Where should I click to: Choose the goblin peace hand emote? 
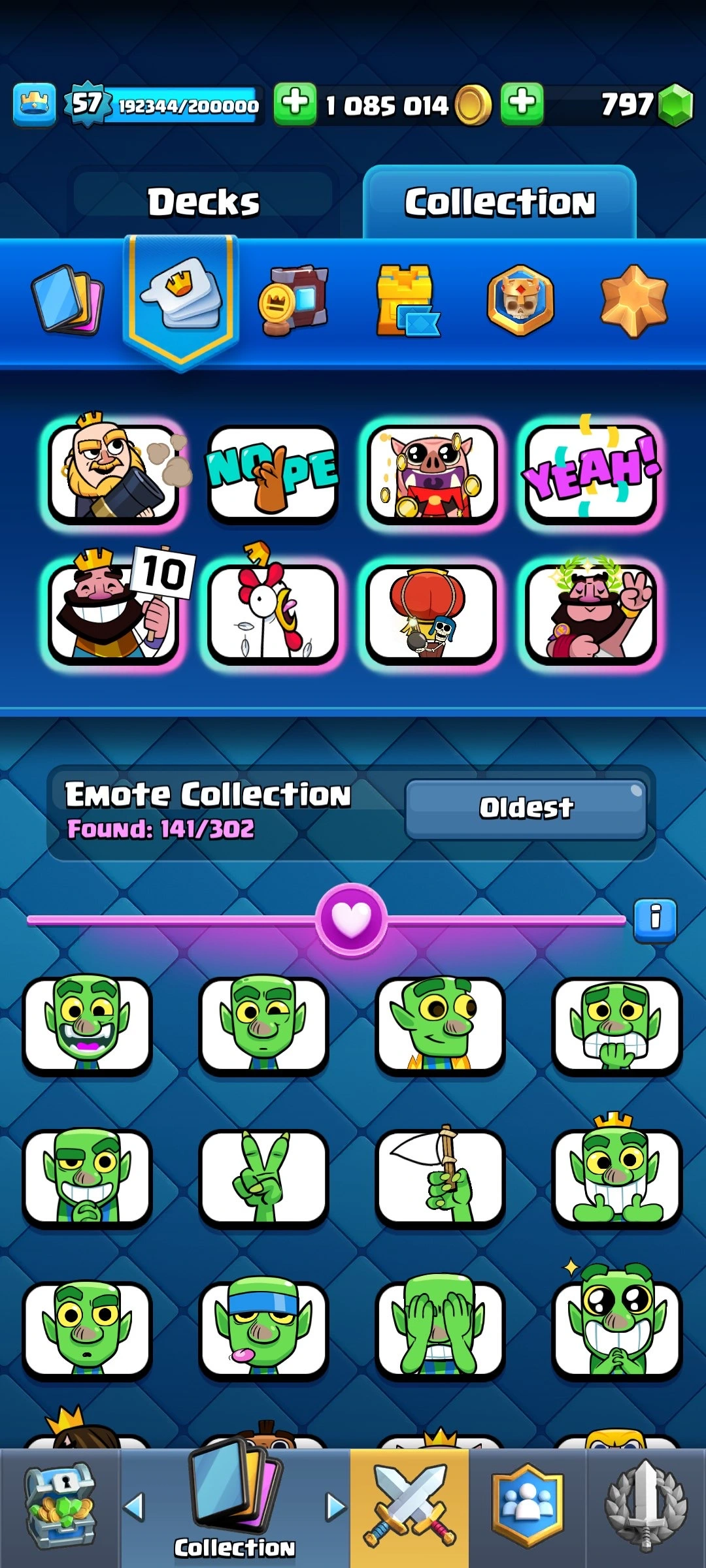[263, 1177]
